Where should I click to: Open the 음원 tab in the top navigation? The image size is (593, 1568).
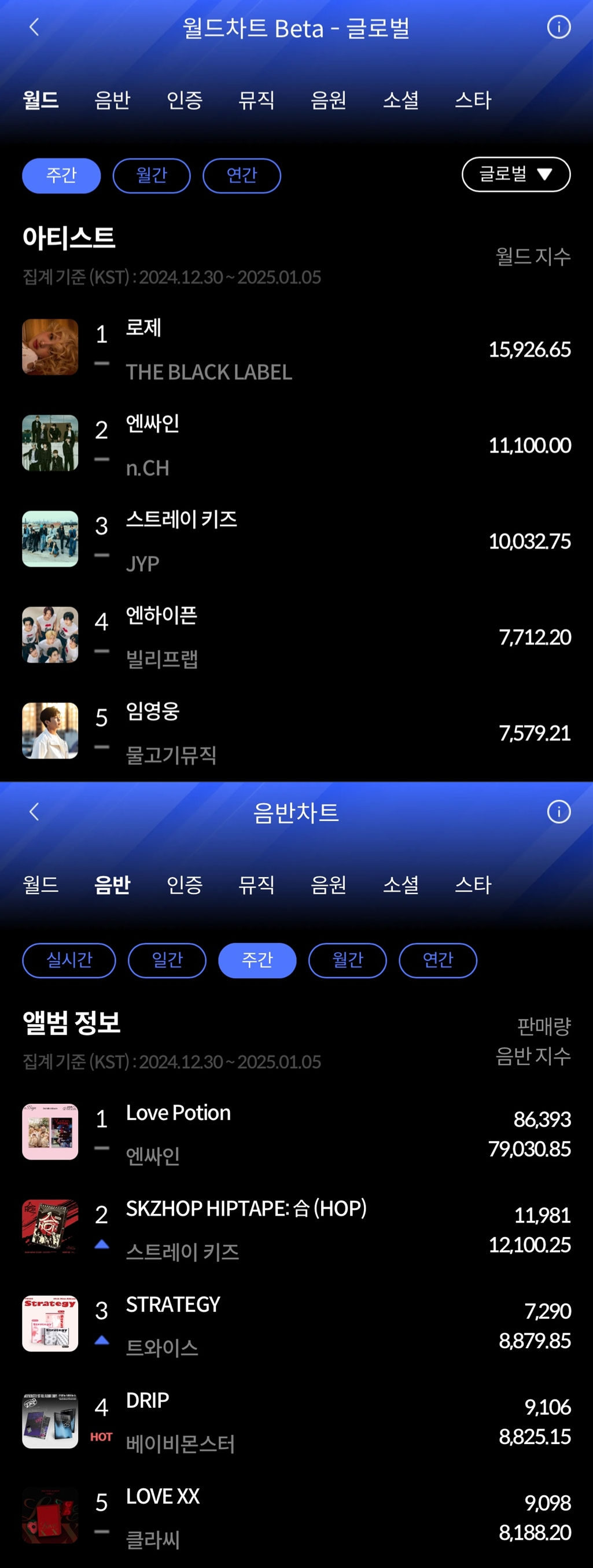pos(329,101)
